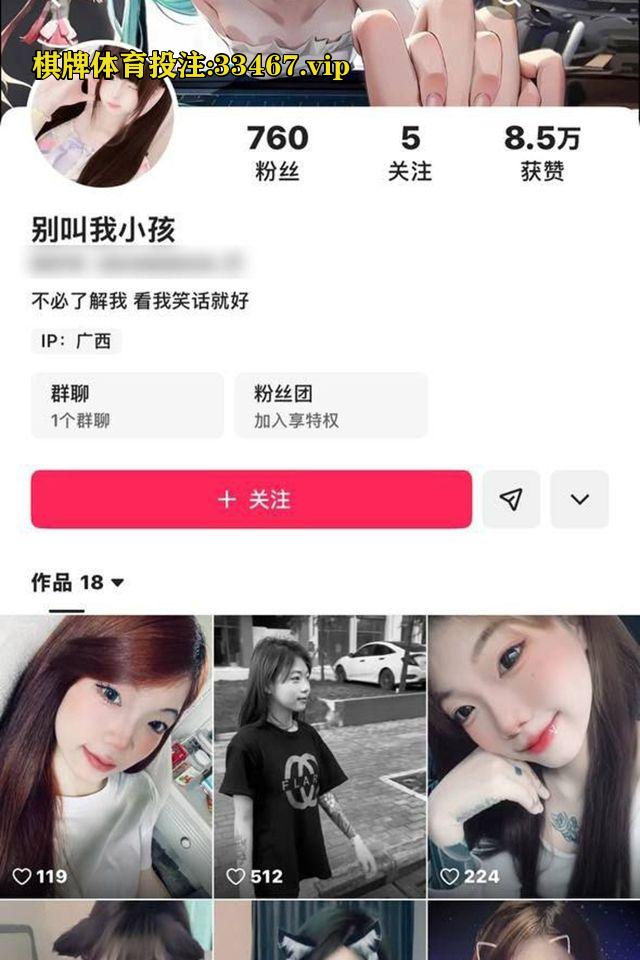
Task: Open the 5 关注 following list
Action: 410,153
